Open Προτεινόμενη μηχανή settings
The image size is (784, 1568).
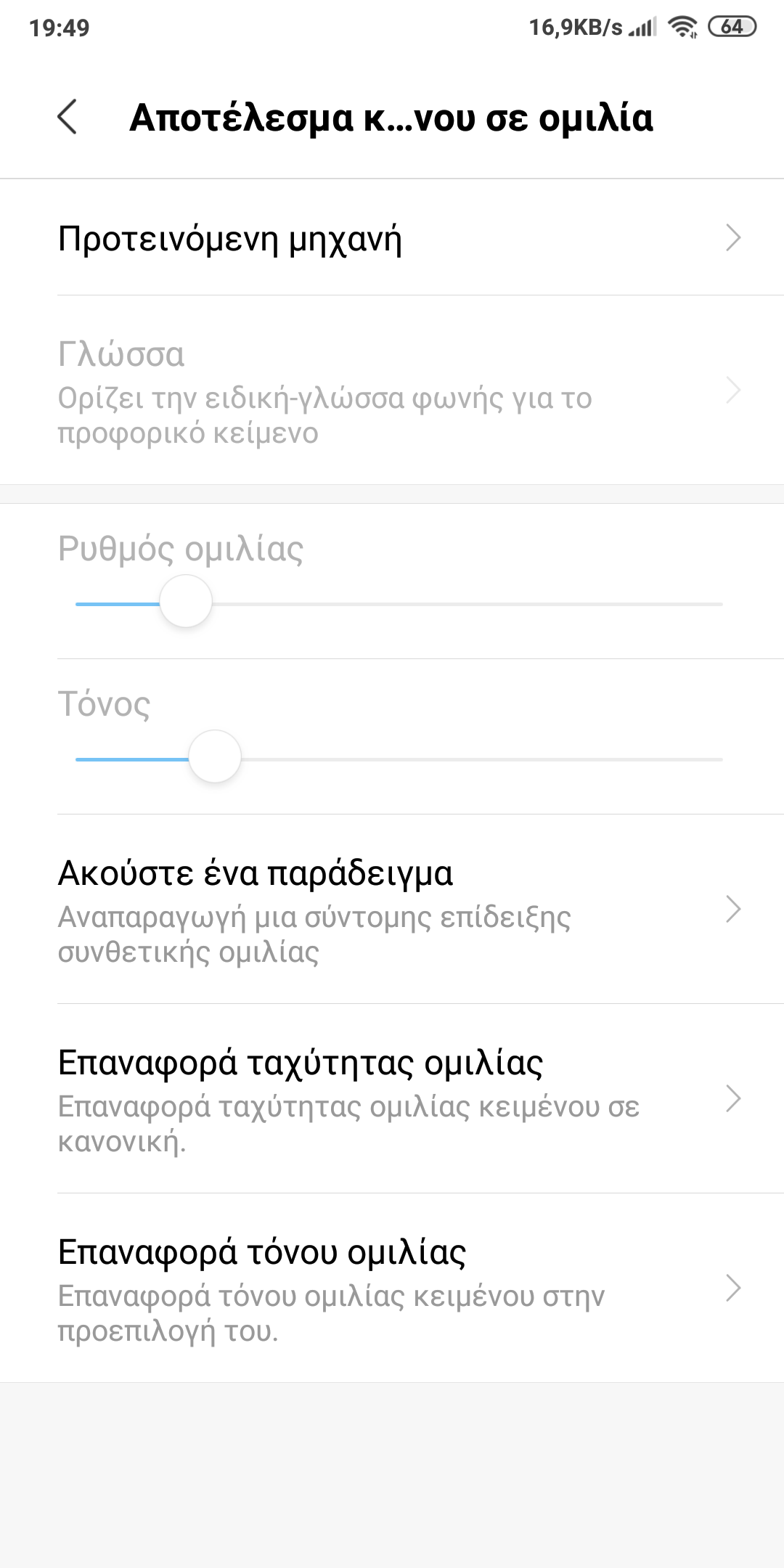(x=392, y=238)
